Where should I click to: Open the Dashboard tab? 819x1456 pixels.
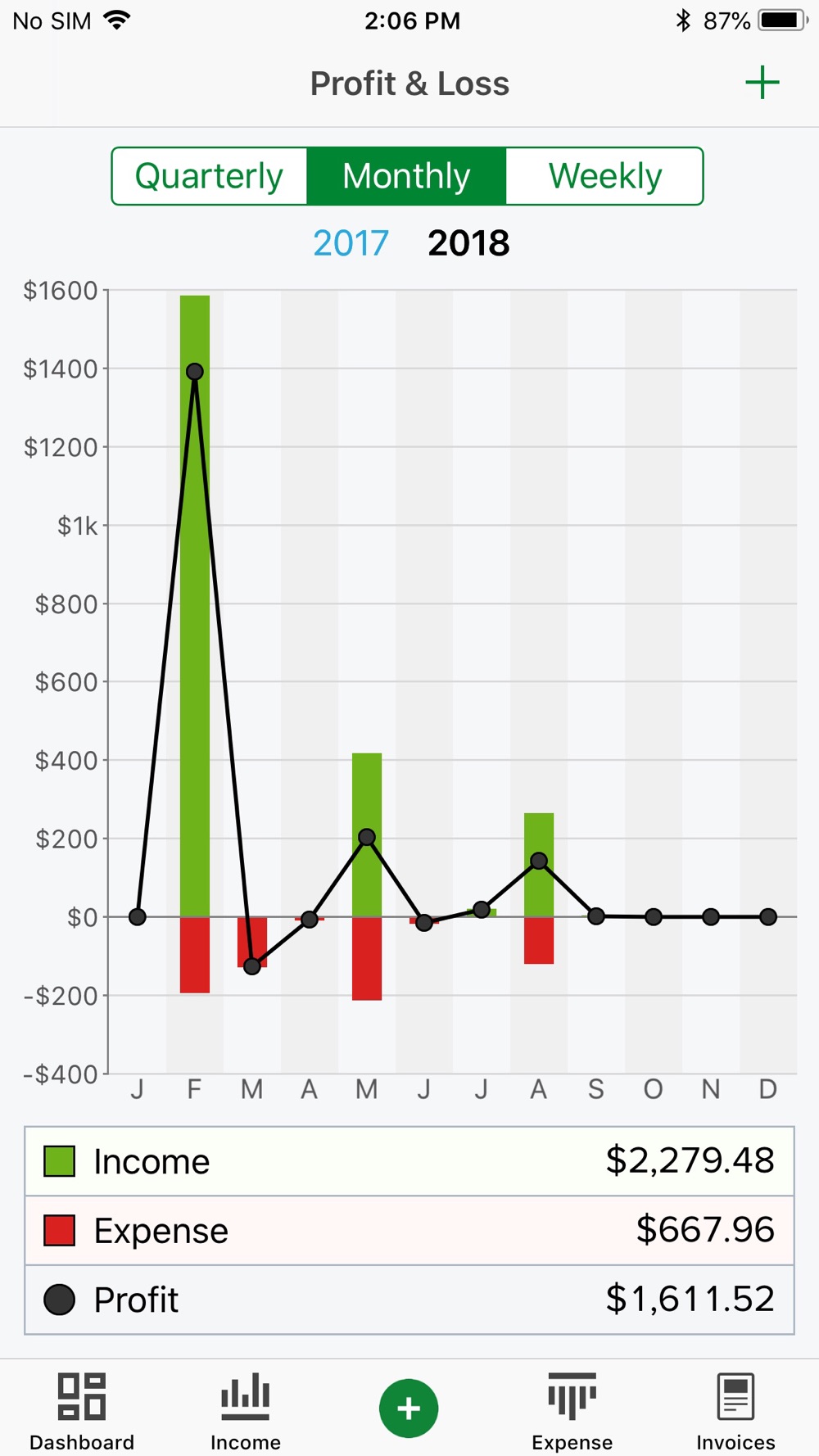(82, 1413)
